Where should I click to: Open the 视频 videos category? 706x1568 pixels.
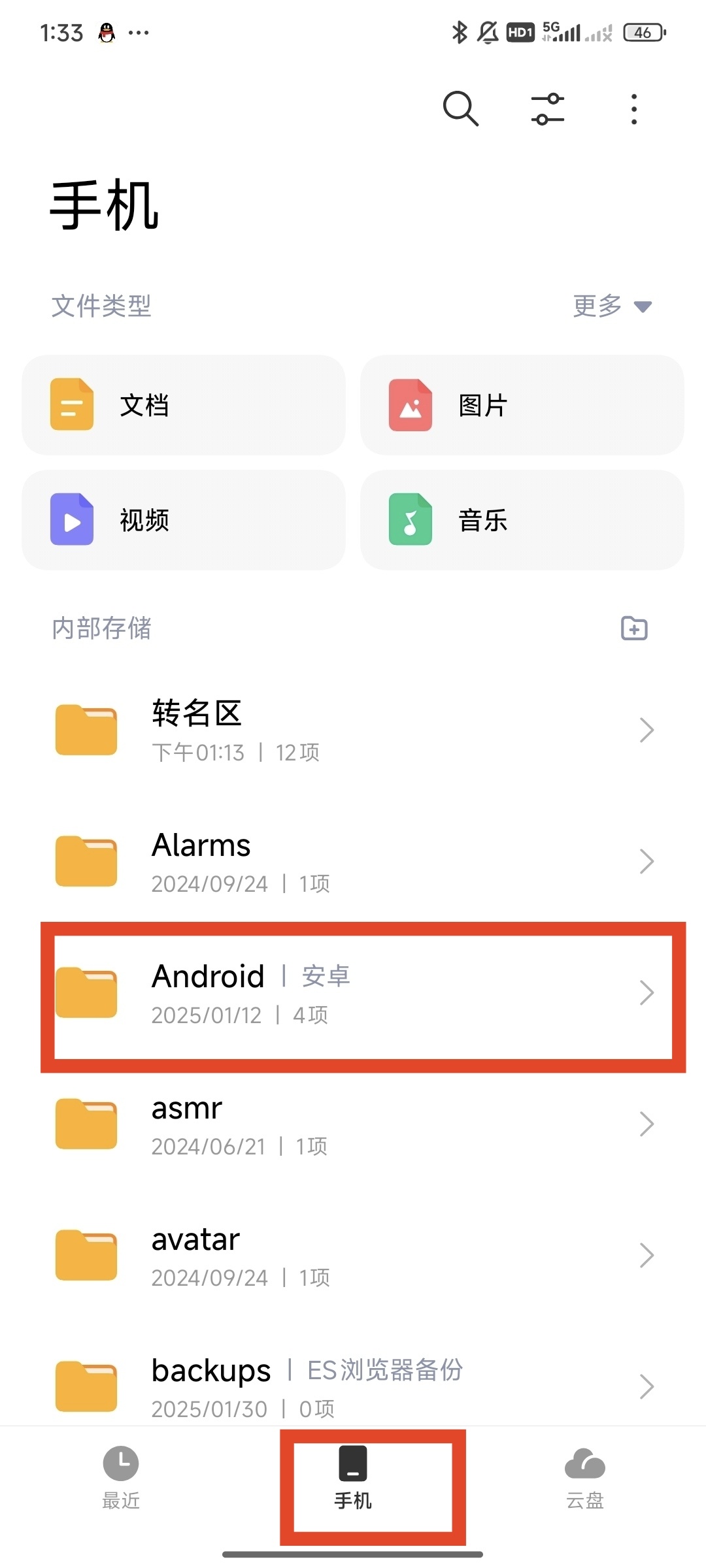(184, 520)
